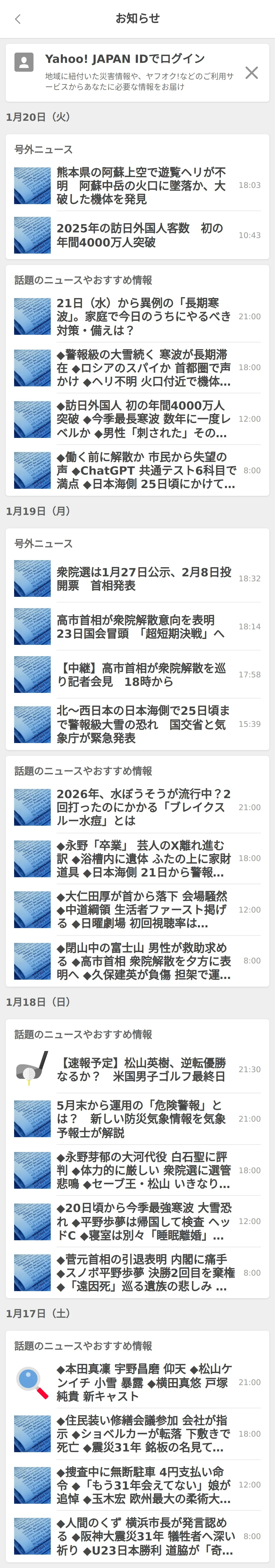Open 日本海側で警報級大雪の恐れ alert
This screenshot has height=1568, width=275.
click(x=143, y=724)
